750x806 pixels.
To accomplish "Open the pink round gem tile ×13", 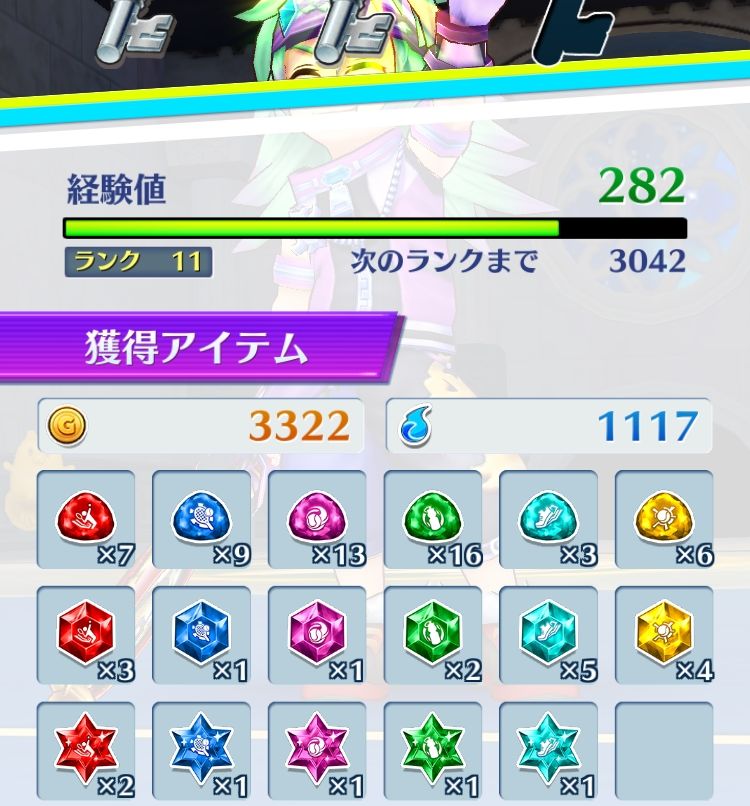I will [318, 519].
